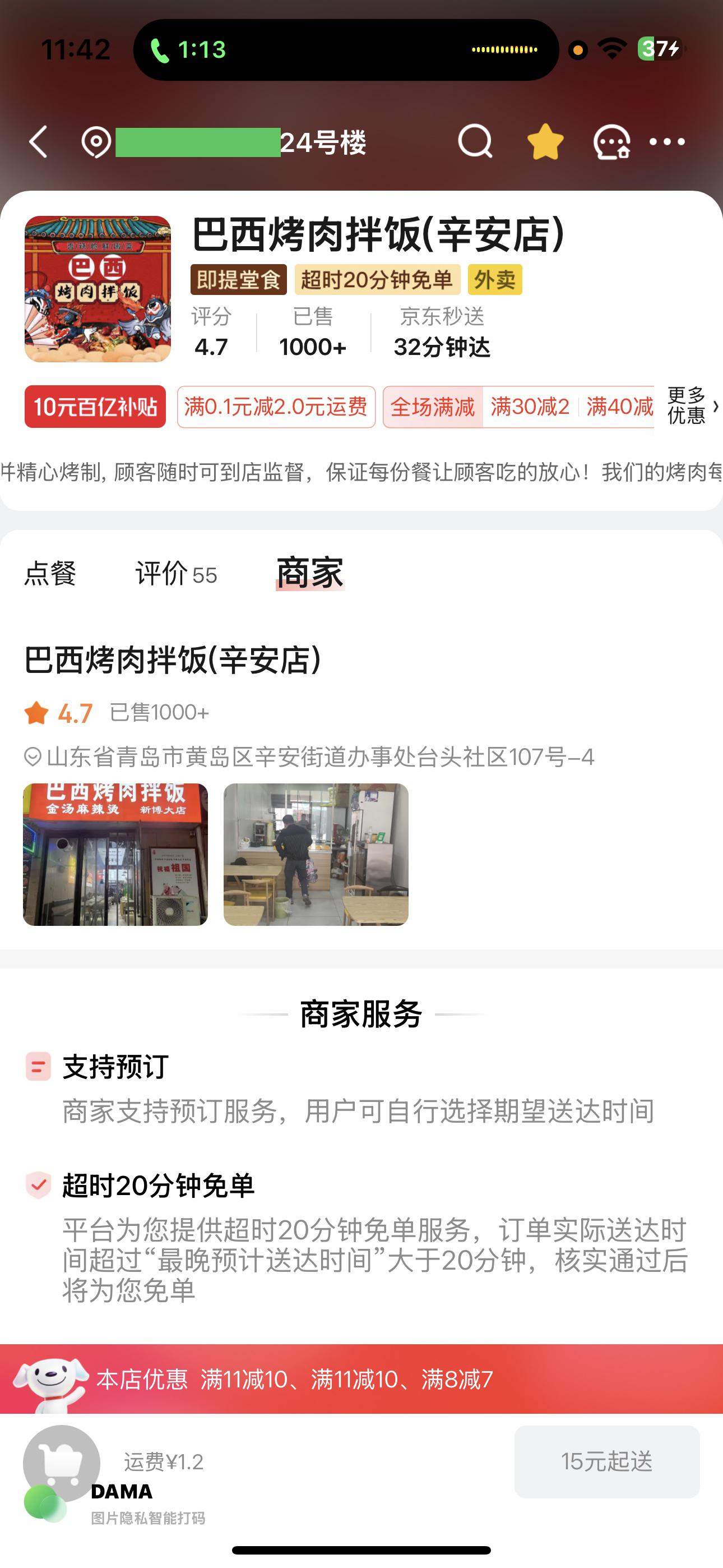Go back to the previous page
The height and width of the screenshot is (1568, 723).
pos(38,142)
